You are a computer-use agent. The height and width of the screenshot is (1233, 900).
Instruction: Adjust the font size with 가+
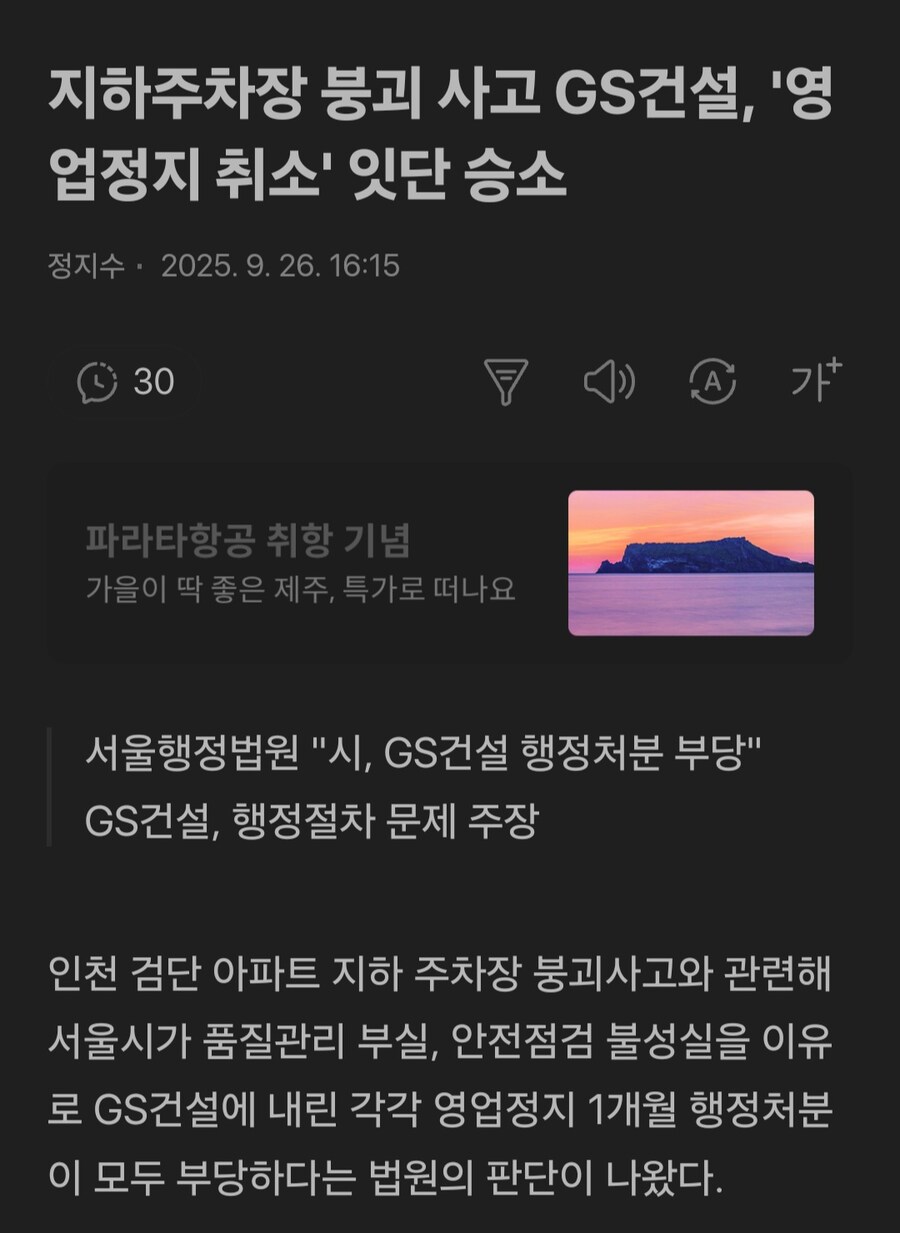[815, 380]
